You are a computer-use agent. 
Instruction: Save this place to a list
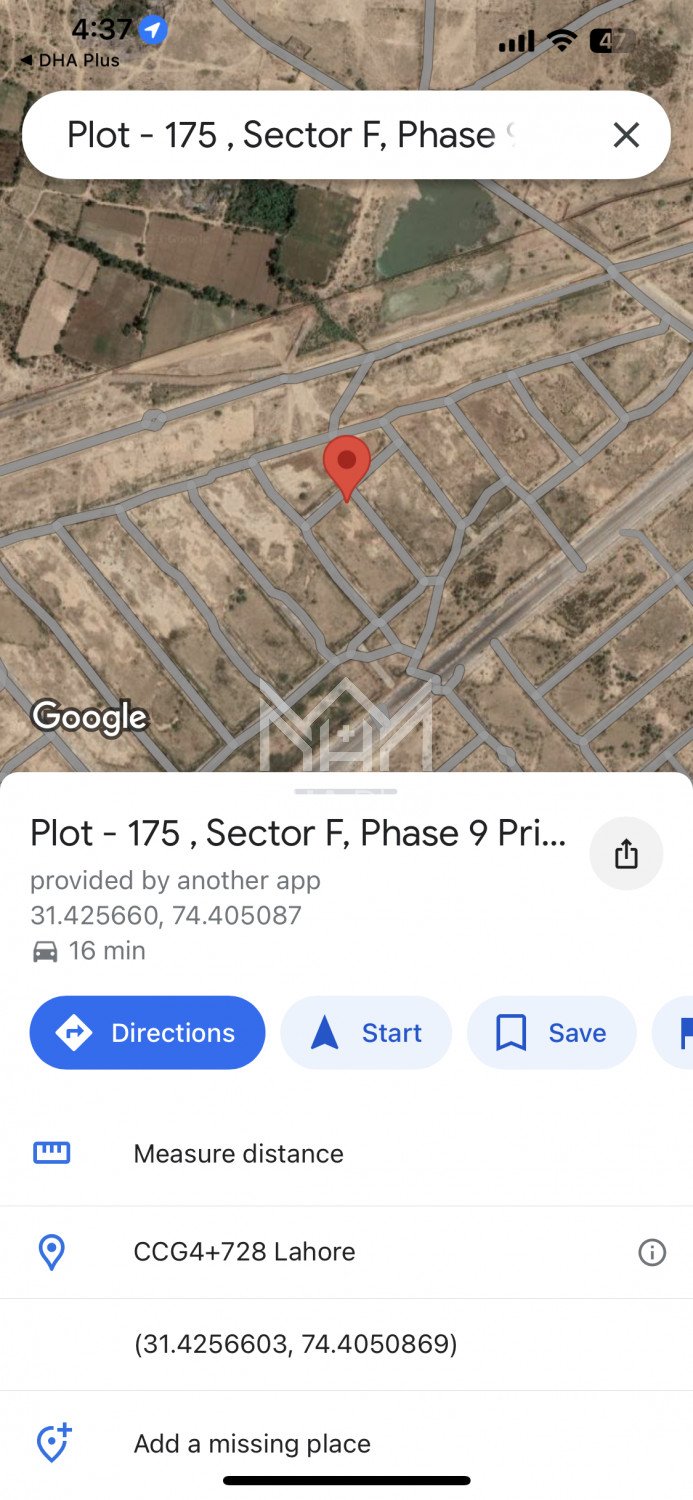point(552,1032)
